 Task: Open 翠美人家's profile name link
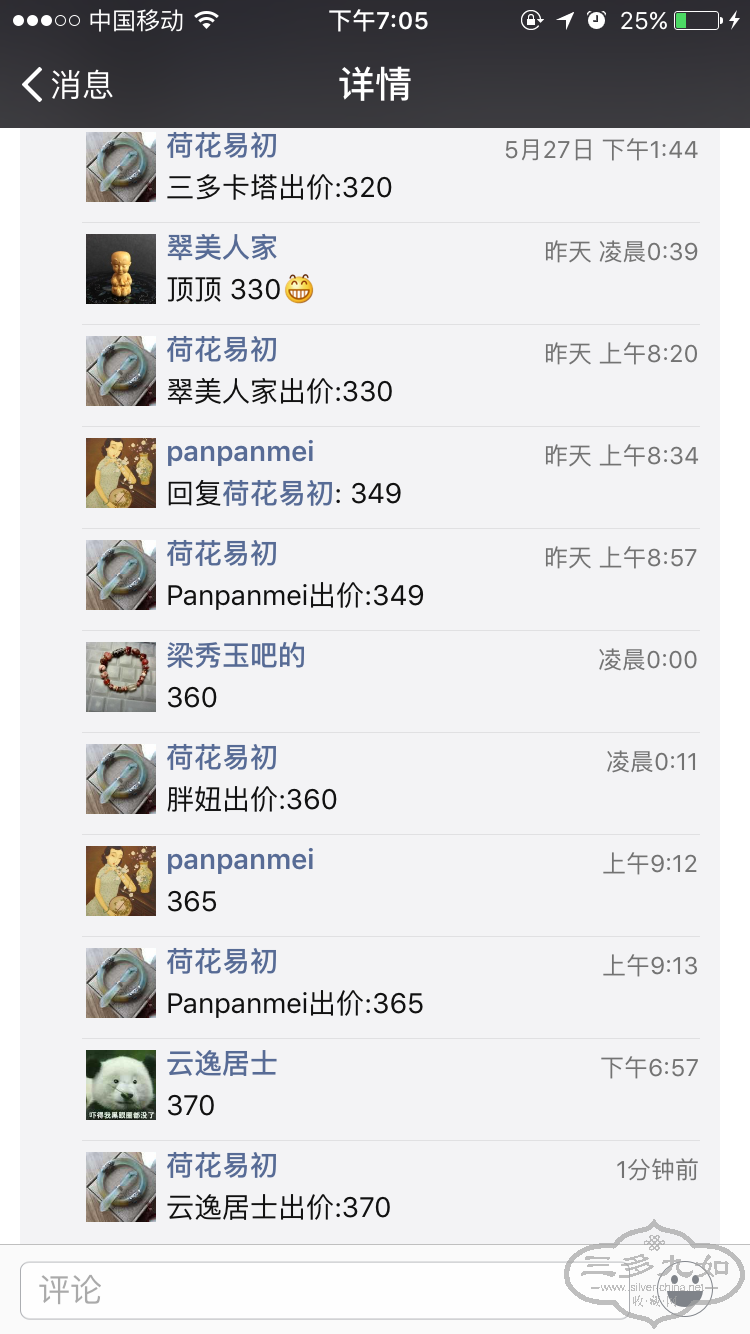222,248
